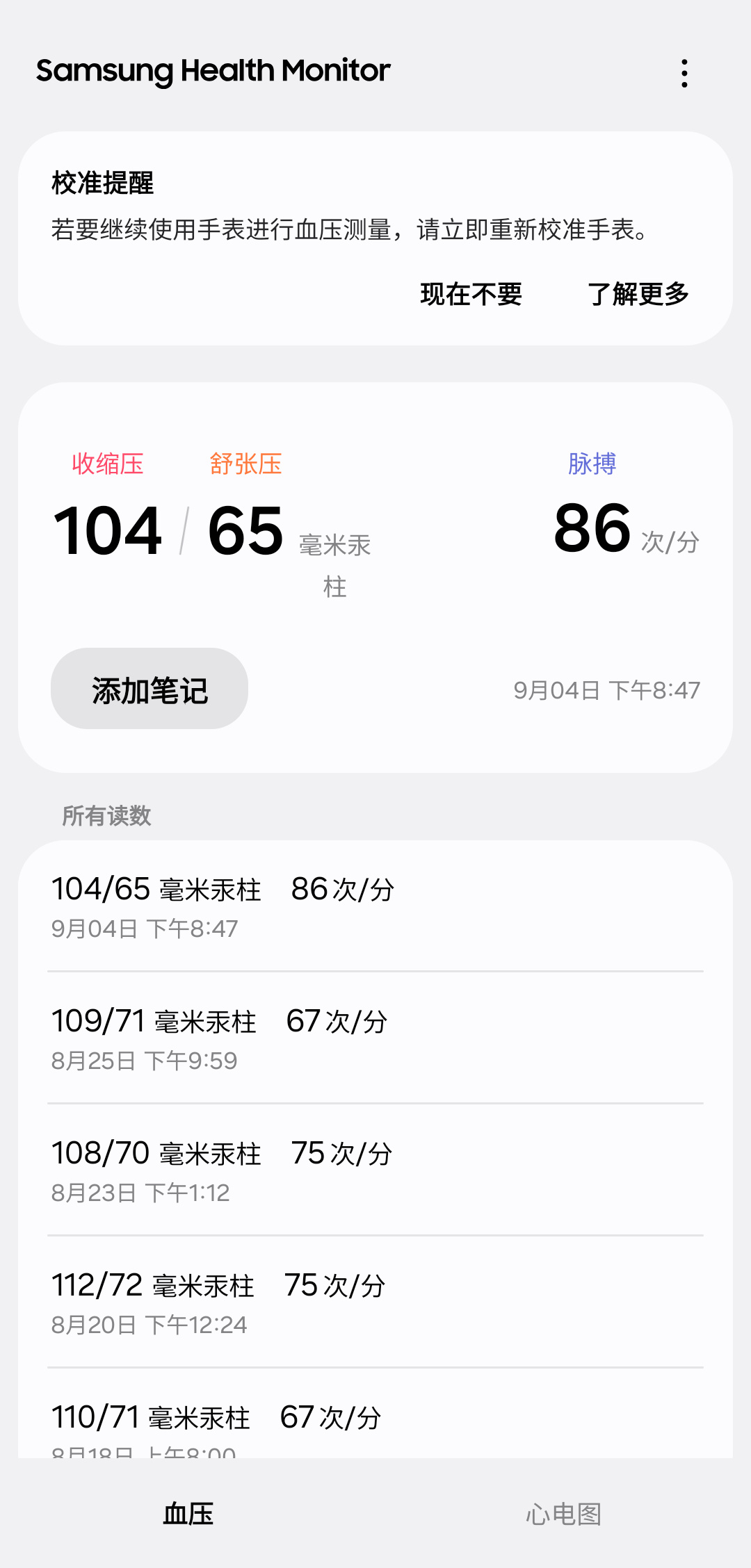View the 108/70 reading from 8月23日
751x1568 pixels.
(375, 1170)
